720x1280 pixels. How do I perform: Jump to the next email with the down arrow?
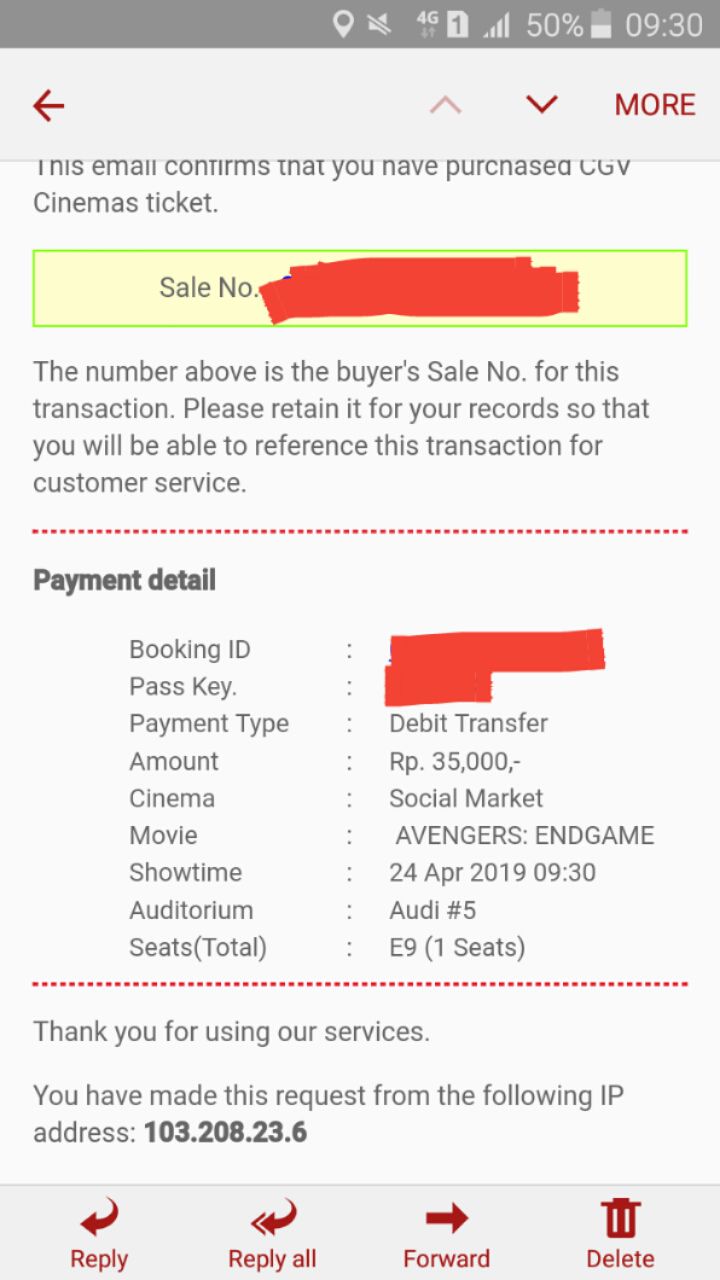[541, 104]
